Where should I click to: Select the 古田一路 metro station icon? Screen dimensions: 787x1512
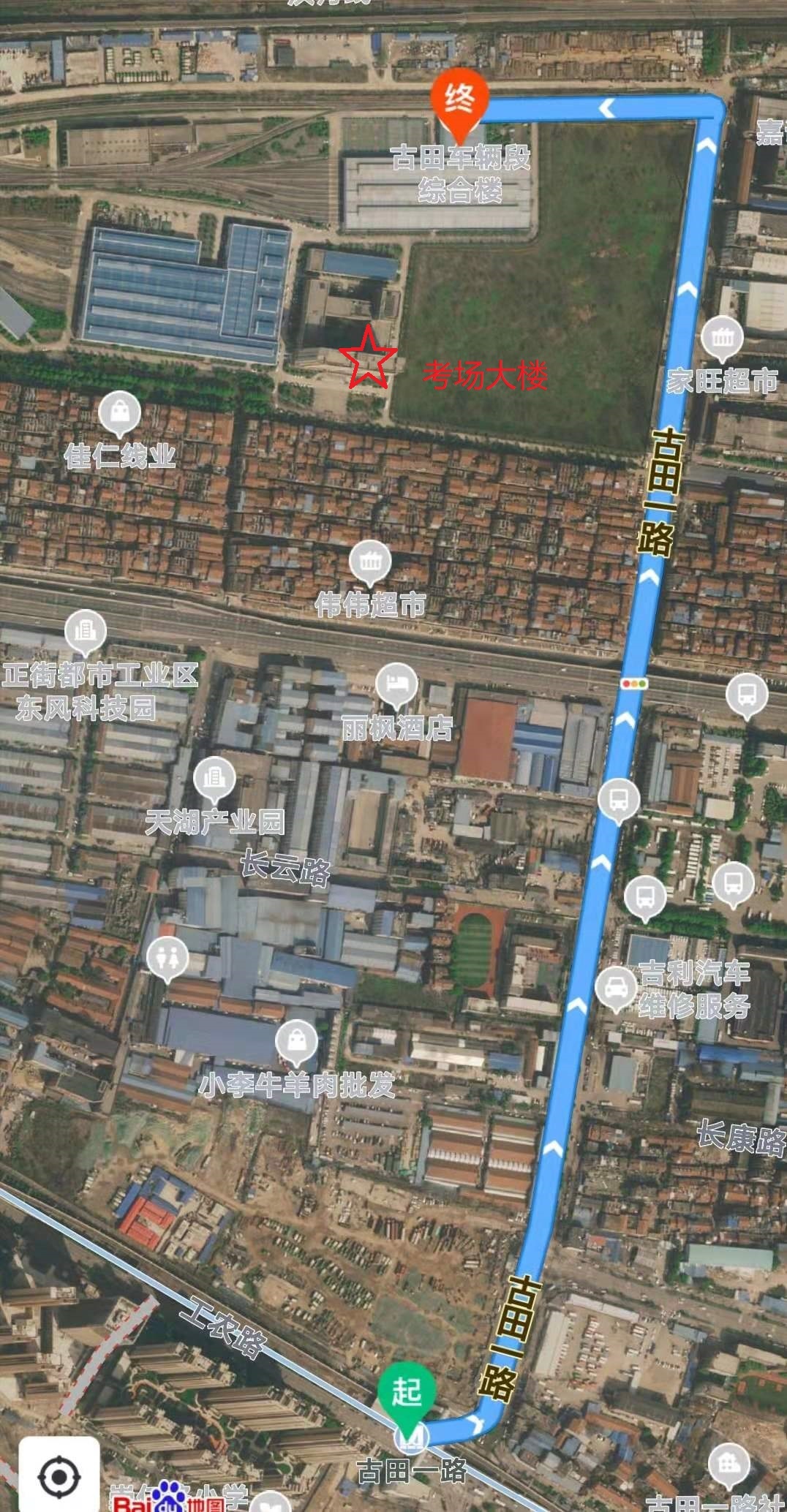410,1437
